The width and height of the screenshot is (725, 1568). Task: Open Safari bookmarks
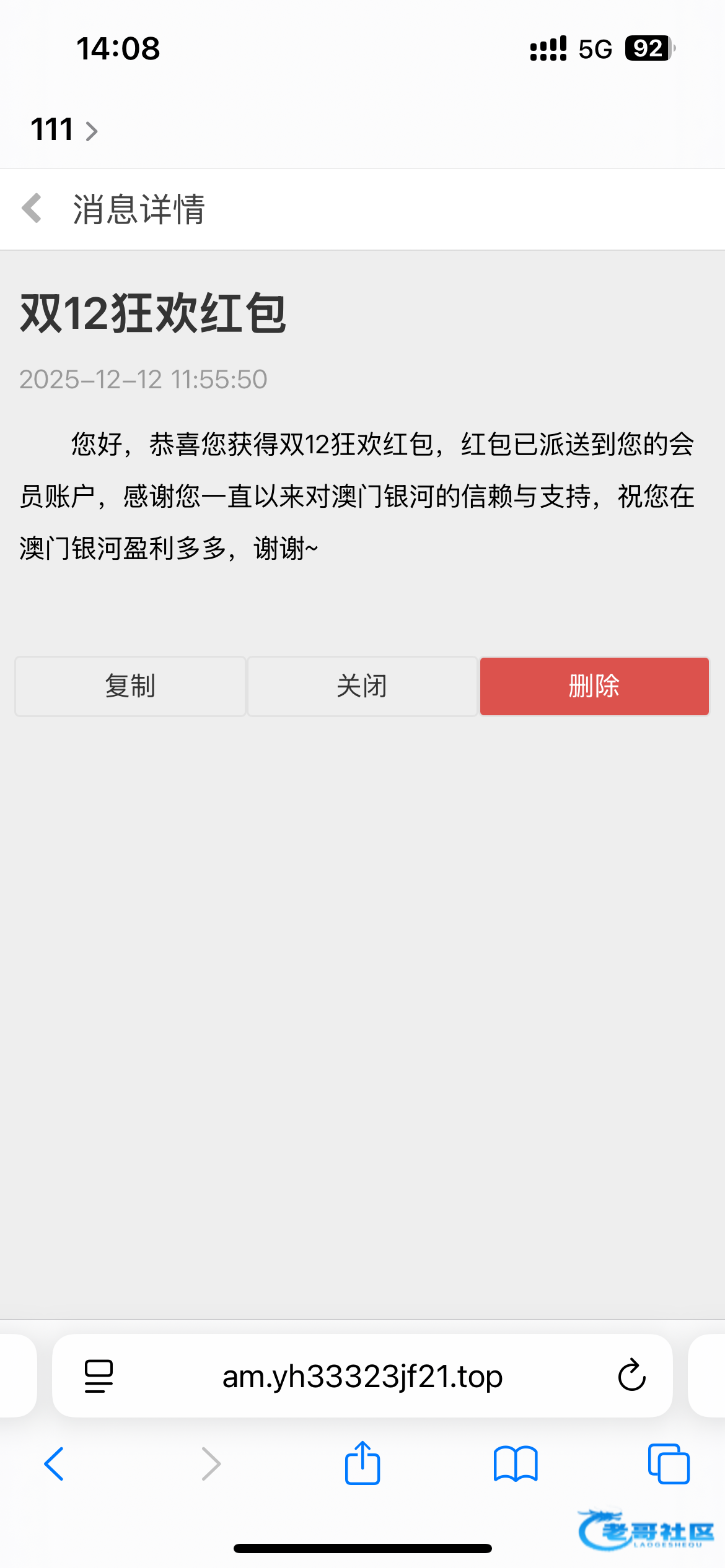(x=515, y=1464)
